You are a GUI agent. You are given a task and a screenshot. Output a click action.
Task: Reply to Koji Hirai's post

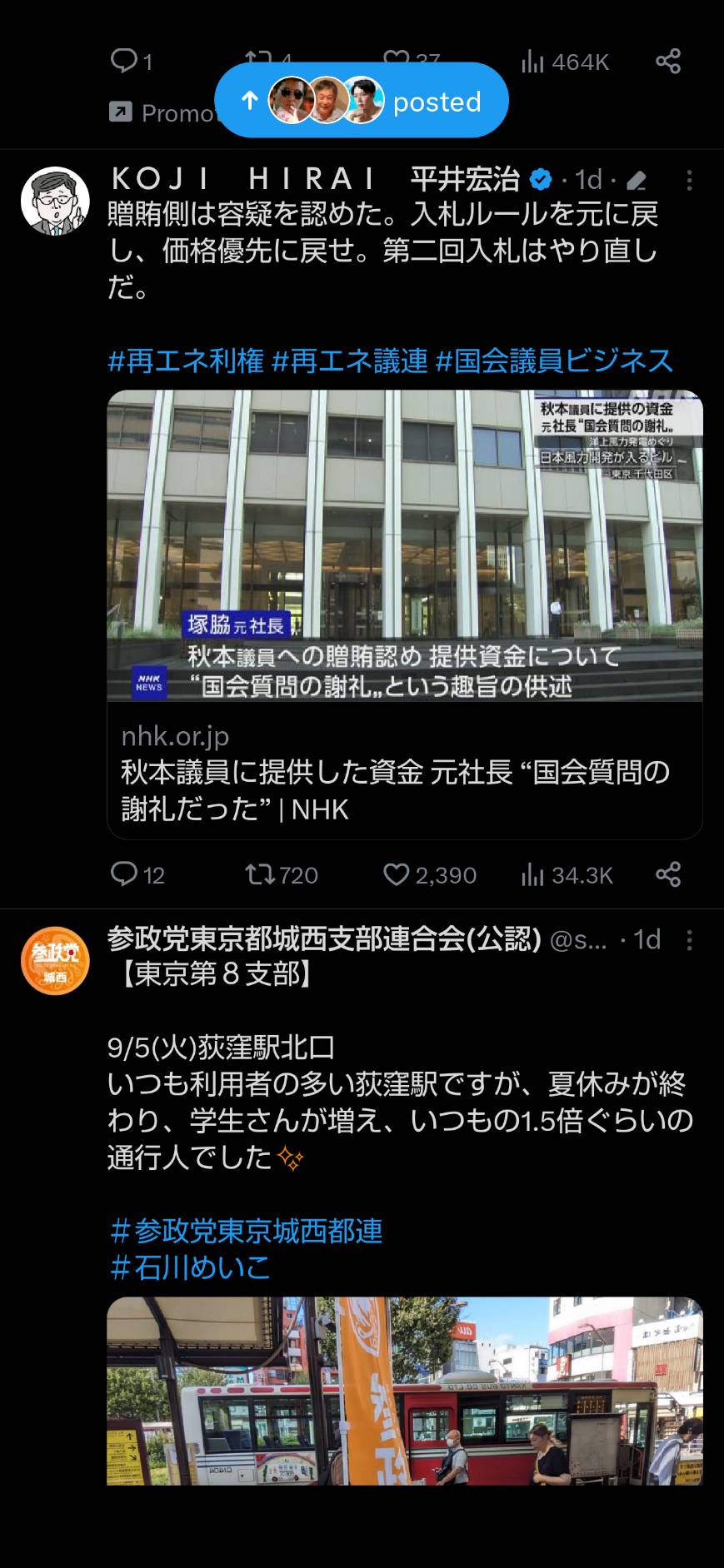click(137, 874)
